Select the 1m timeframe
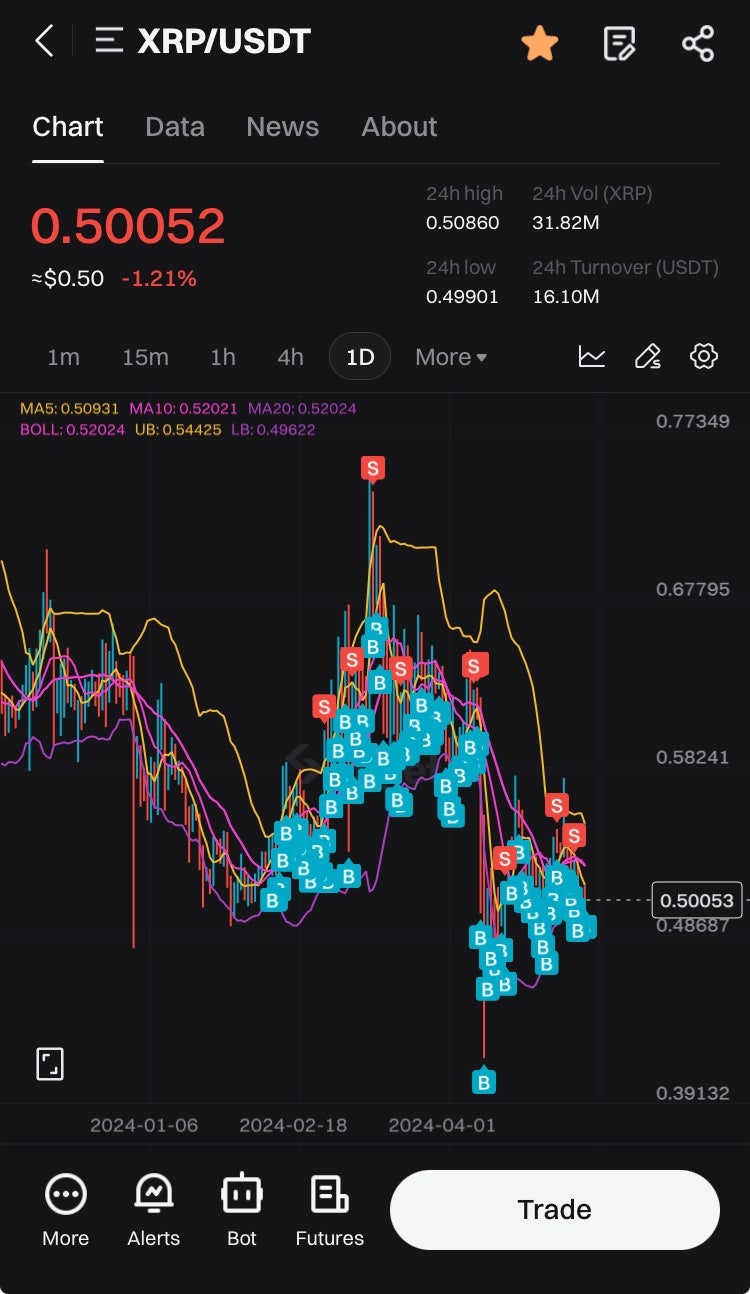The height and width of the screenshot is (1294, 750). [x=63, y=357]
